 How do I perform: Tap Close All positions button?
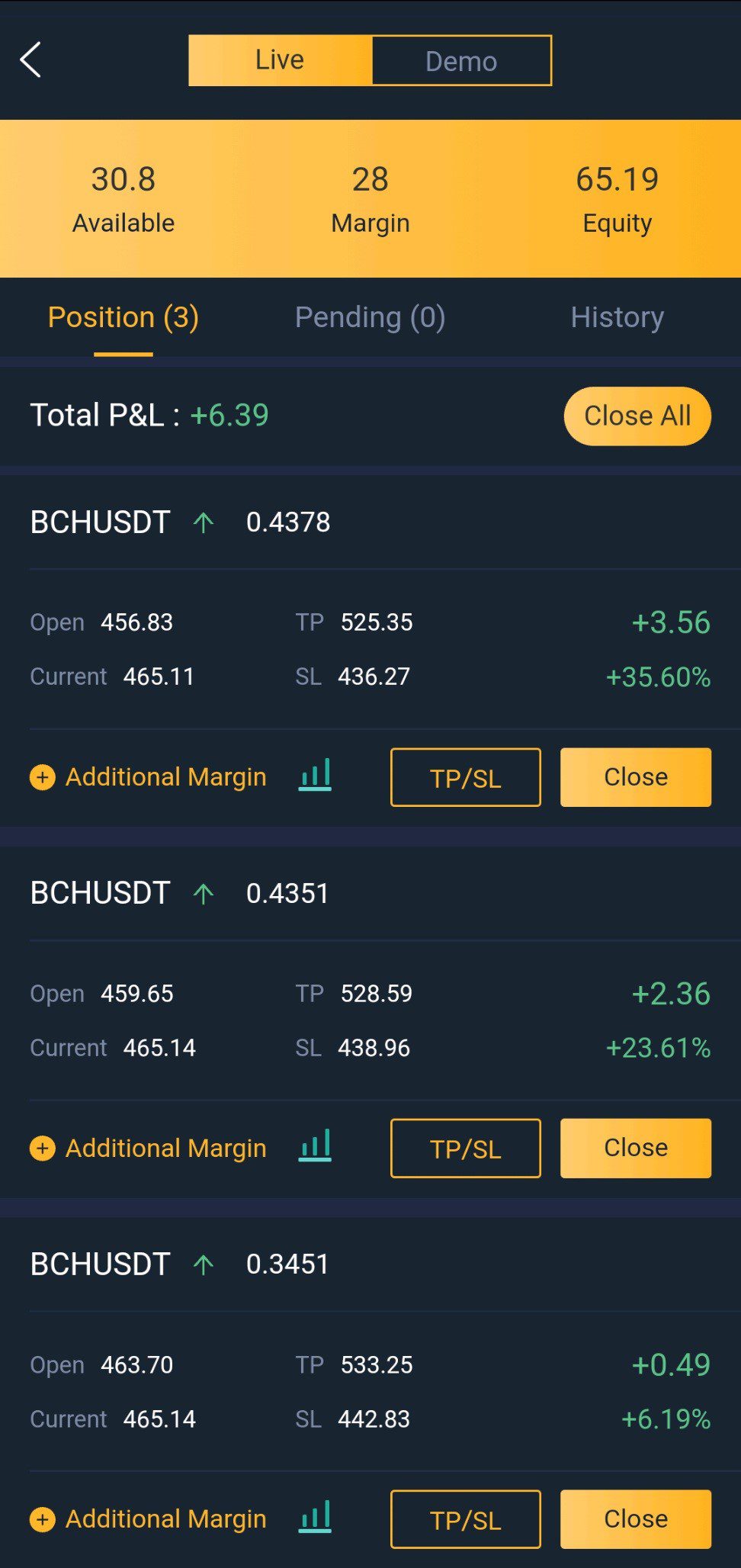pos(637,416)
